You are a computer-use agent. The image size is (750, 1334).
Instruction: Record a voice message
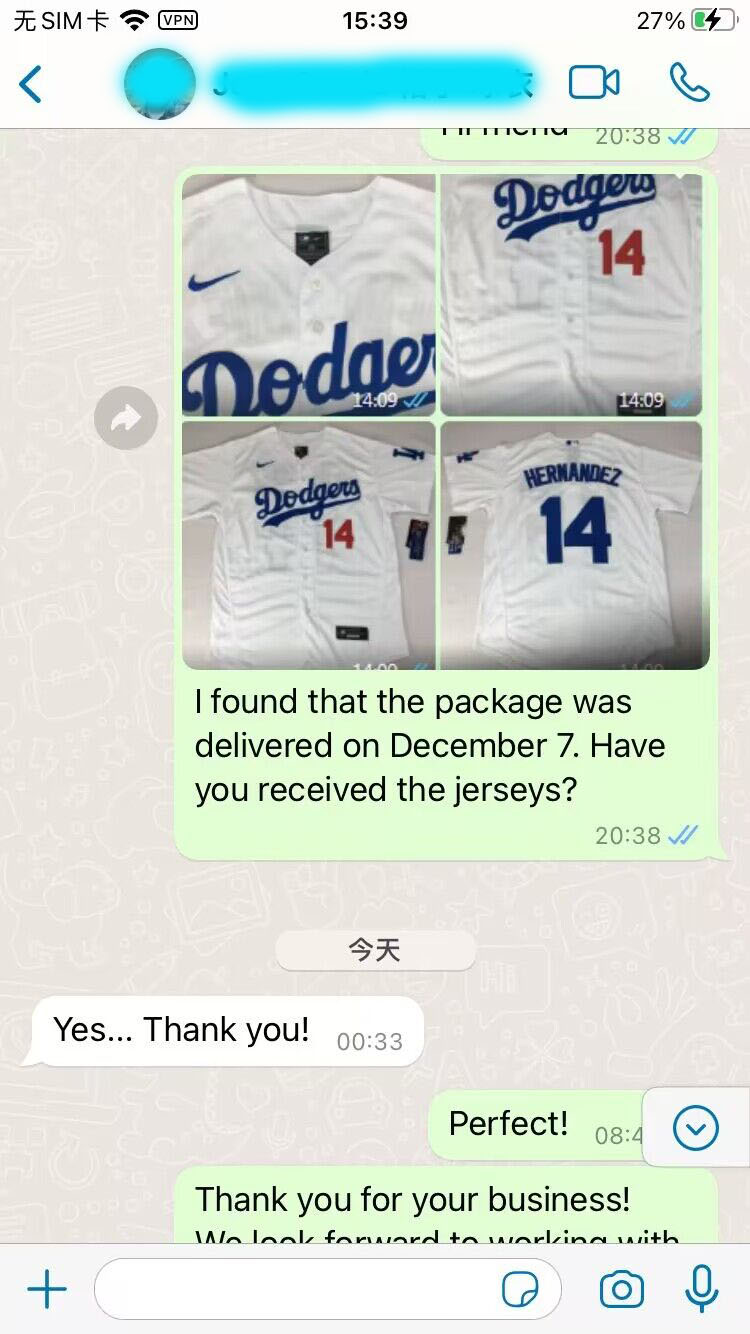(702, 1289)
